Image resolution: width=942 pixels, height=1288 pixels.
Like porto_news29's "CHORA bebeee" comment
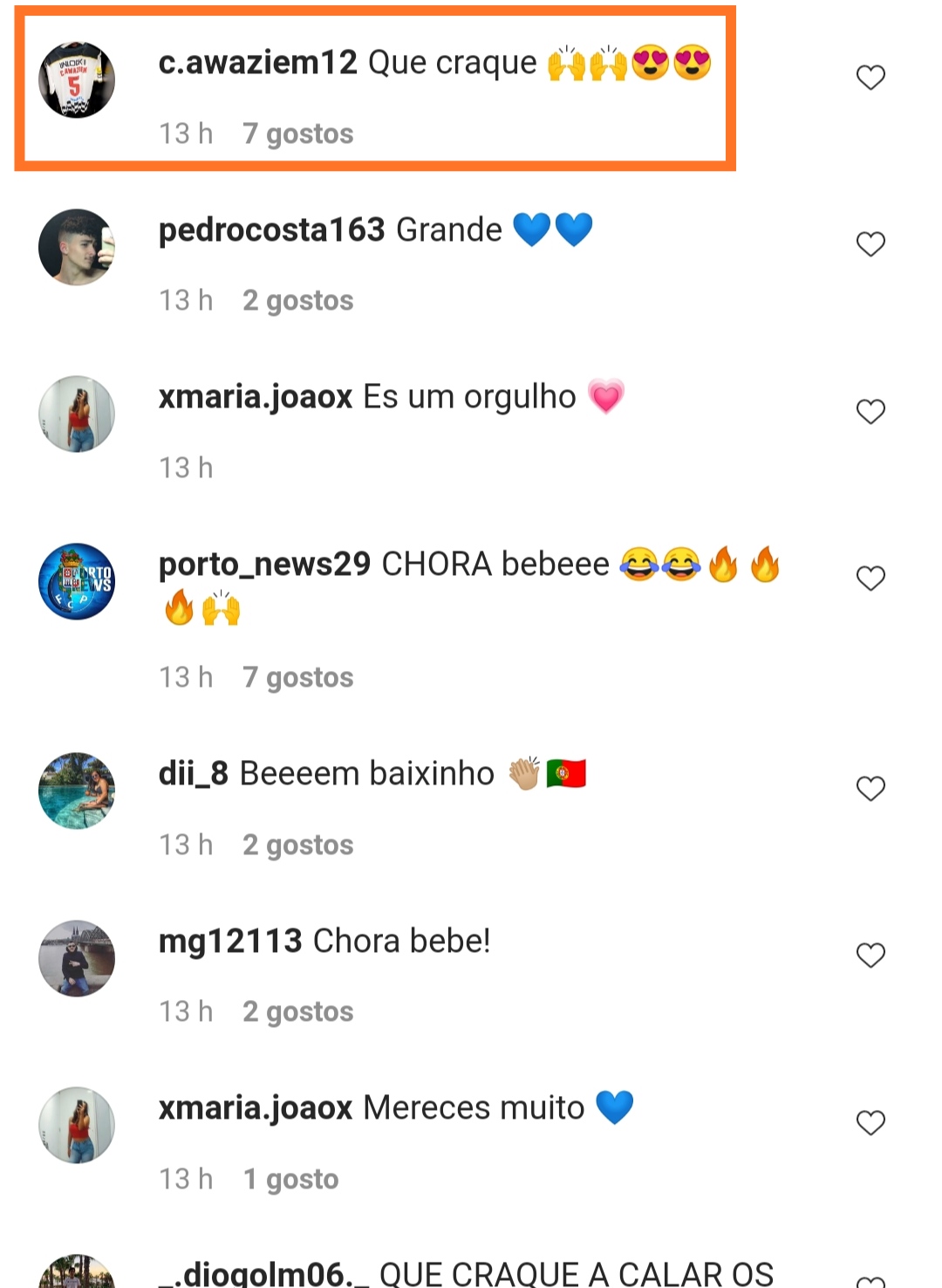870,578
